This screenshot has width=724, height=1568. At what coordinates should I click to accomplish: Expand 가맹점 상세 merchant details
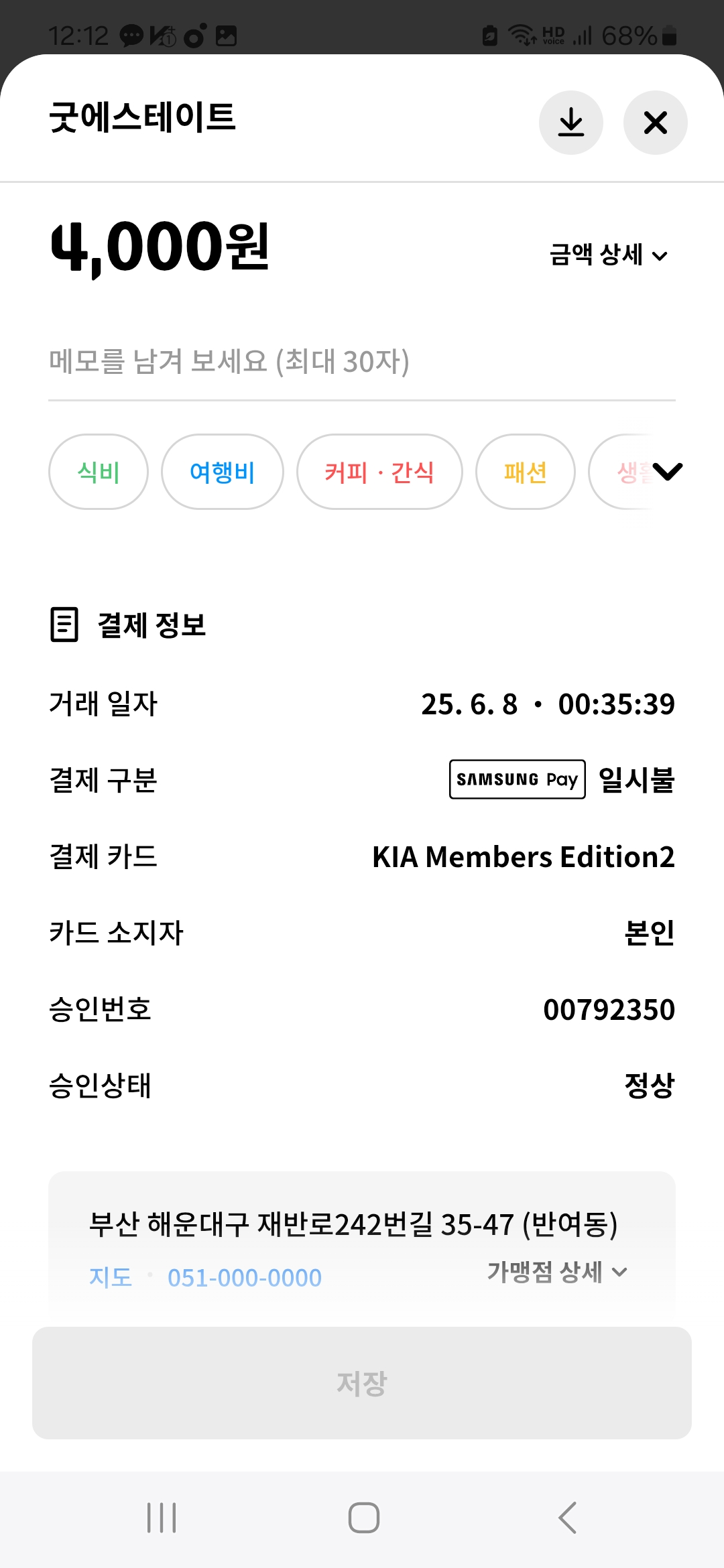pyautogui.click(x=557, y=1271)
